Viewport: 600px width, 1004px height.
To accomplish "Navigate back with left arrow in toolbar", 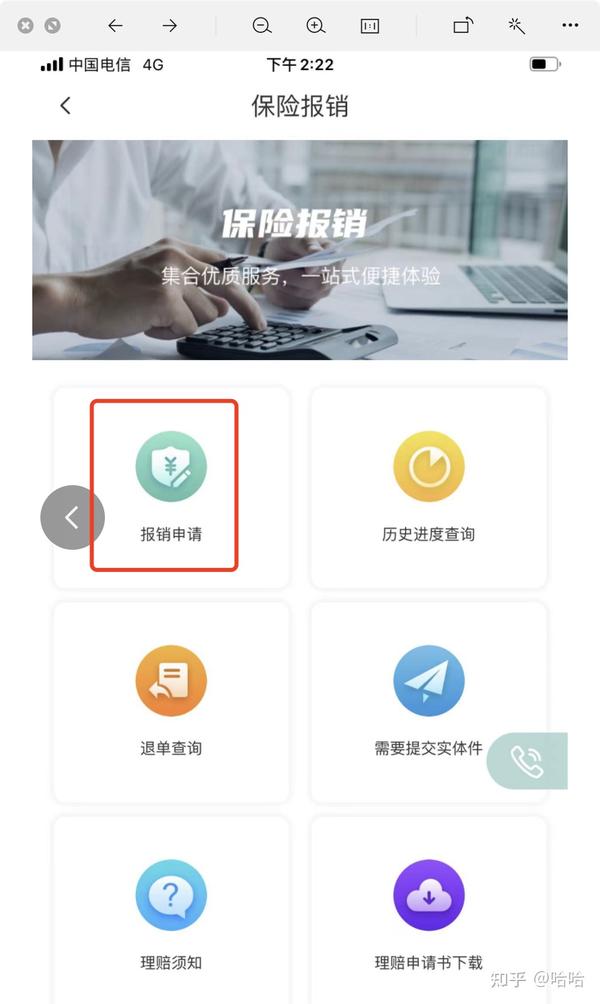I will tap(115, 26).
